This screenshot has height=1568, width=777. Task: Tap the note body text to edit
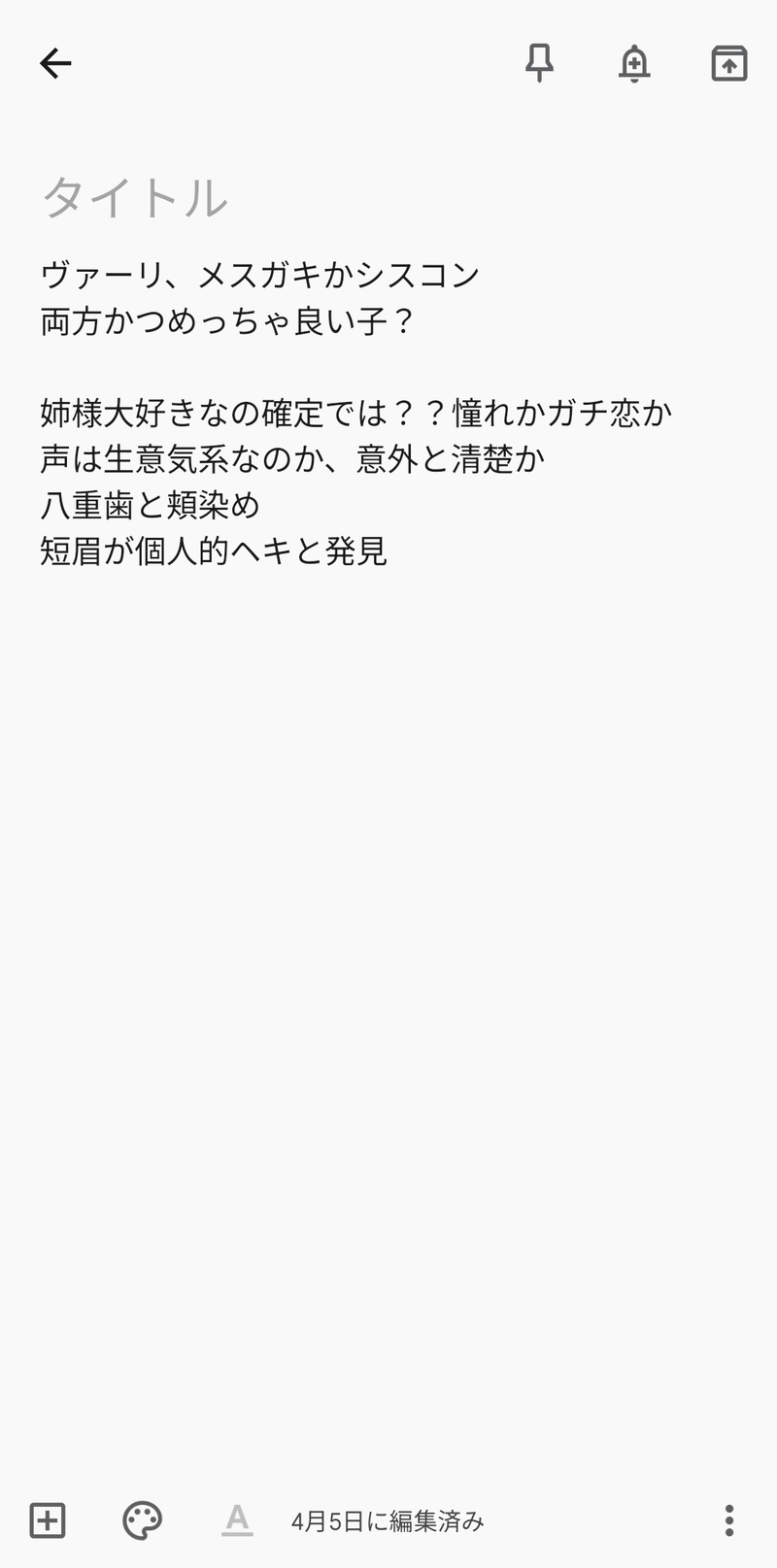click(x=356, y=413)
